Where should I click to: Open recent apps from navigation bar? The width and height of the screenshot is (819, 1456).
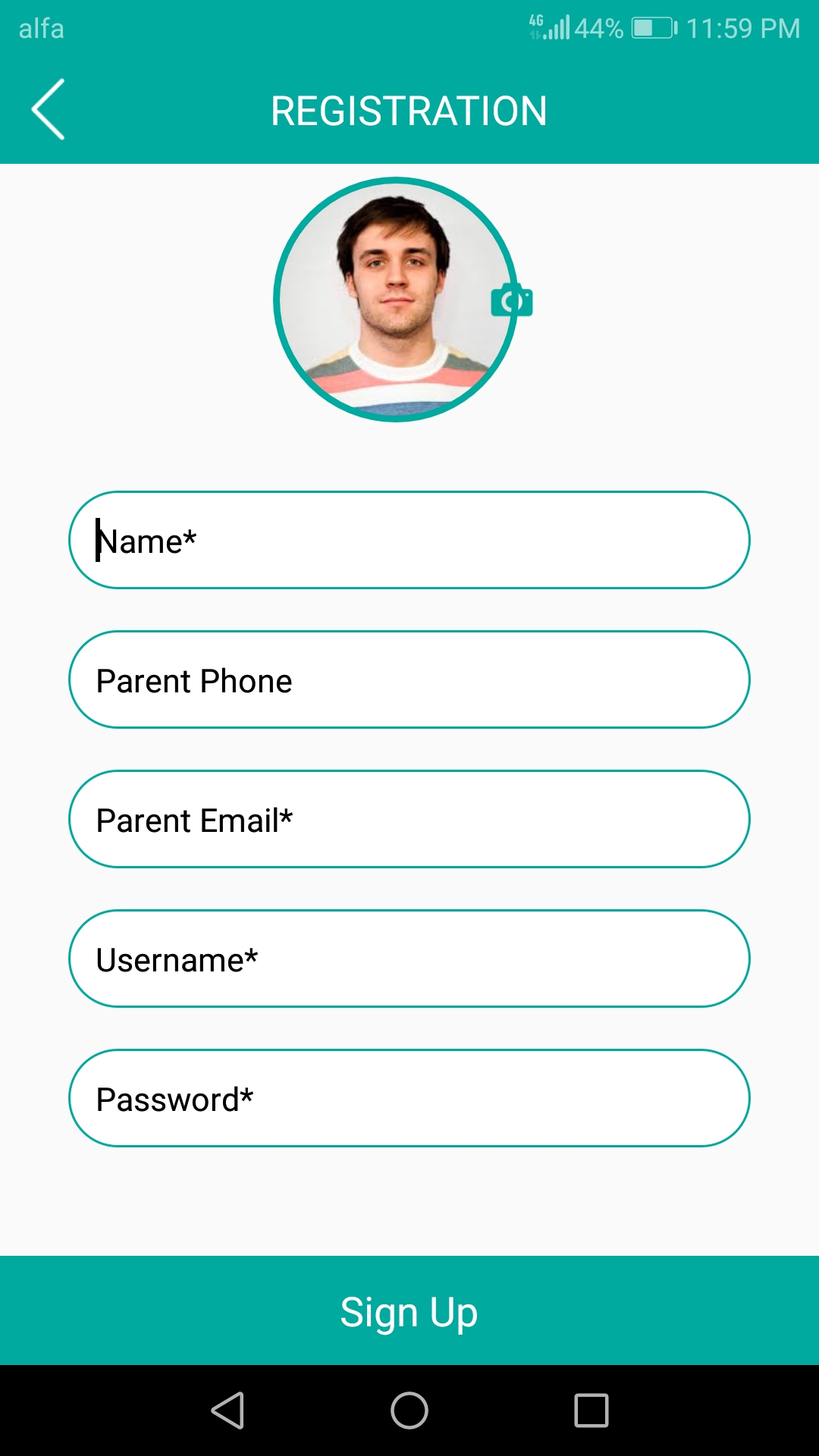591,1410
